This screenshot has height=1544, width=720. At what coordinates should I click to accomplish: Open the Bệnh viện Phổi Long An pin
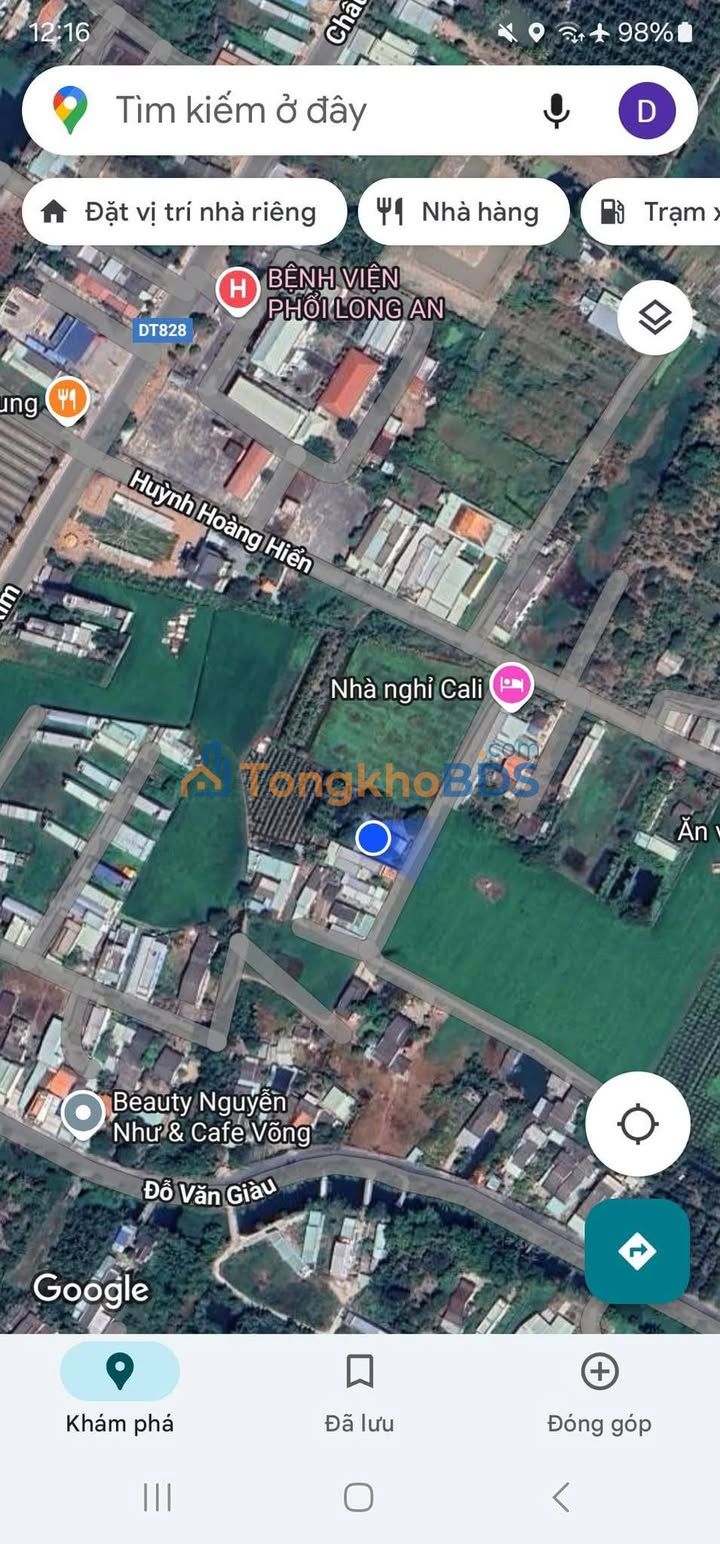pyautogui.click(x=237, y=292)
